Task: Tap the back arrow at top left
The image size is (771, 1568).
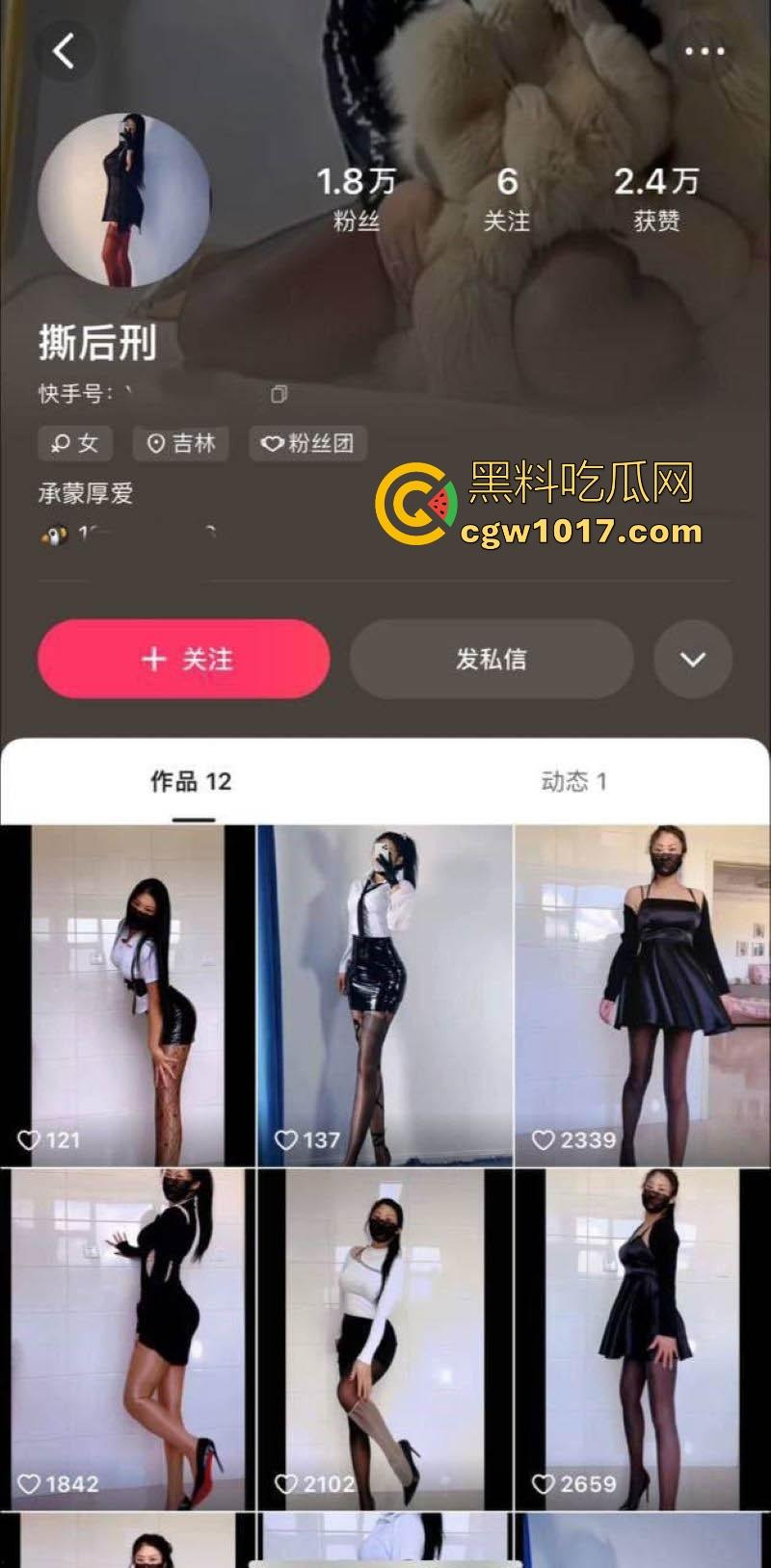Action: coord(65,52)
